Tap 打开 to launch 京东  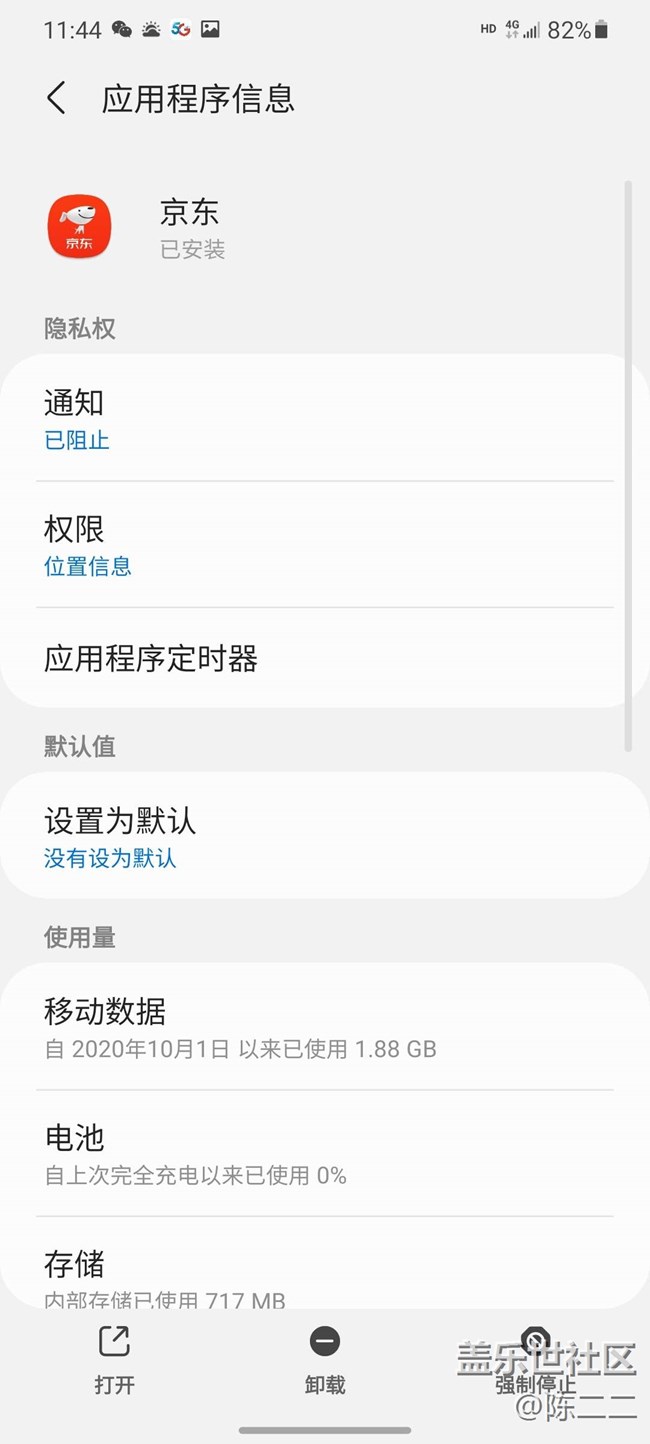click(114, 1360)
